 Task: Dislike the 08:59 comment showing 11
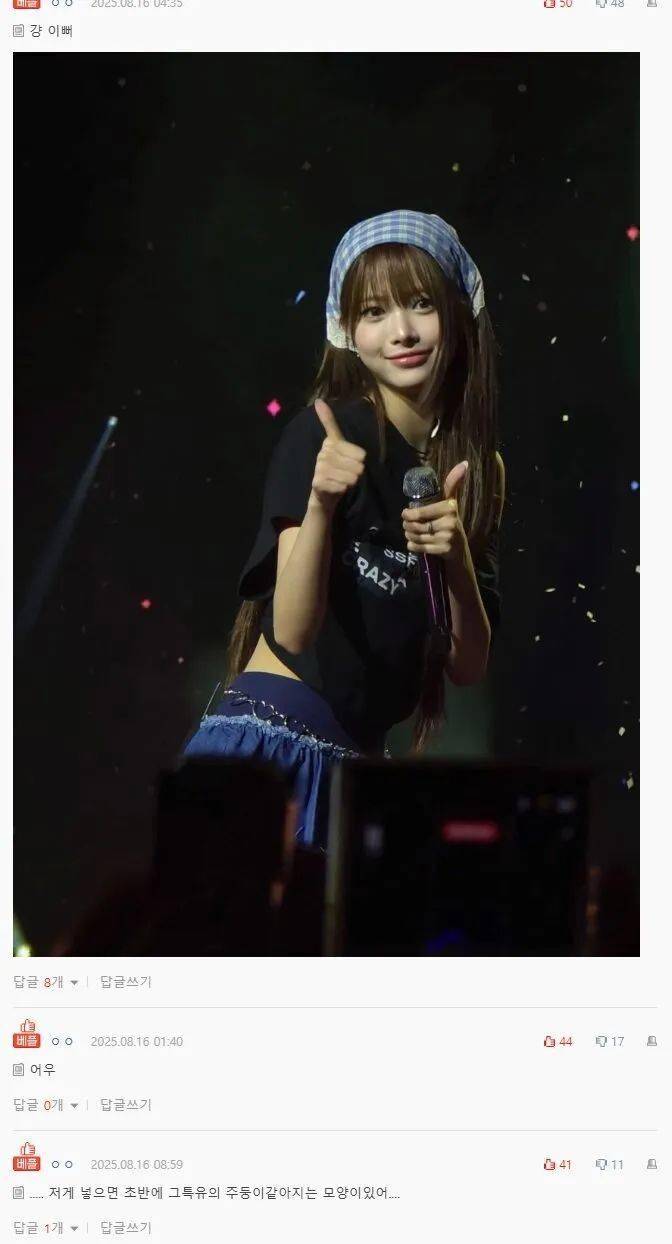point(610,1164)
